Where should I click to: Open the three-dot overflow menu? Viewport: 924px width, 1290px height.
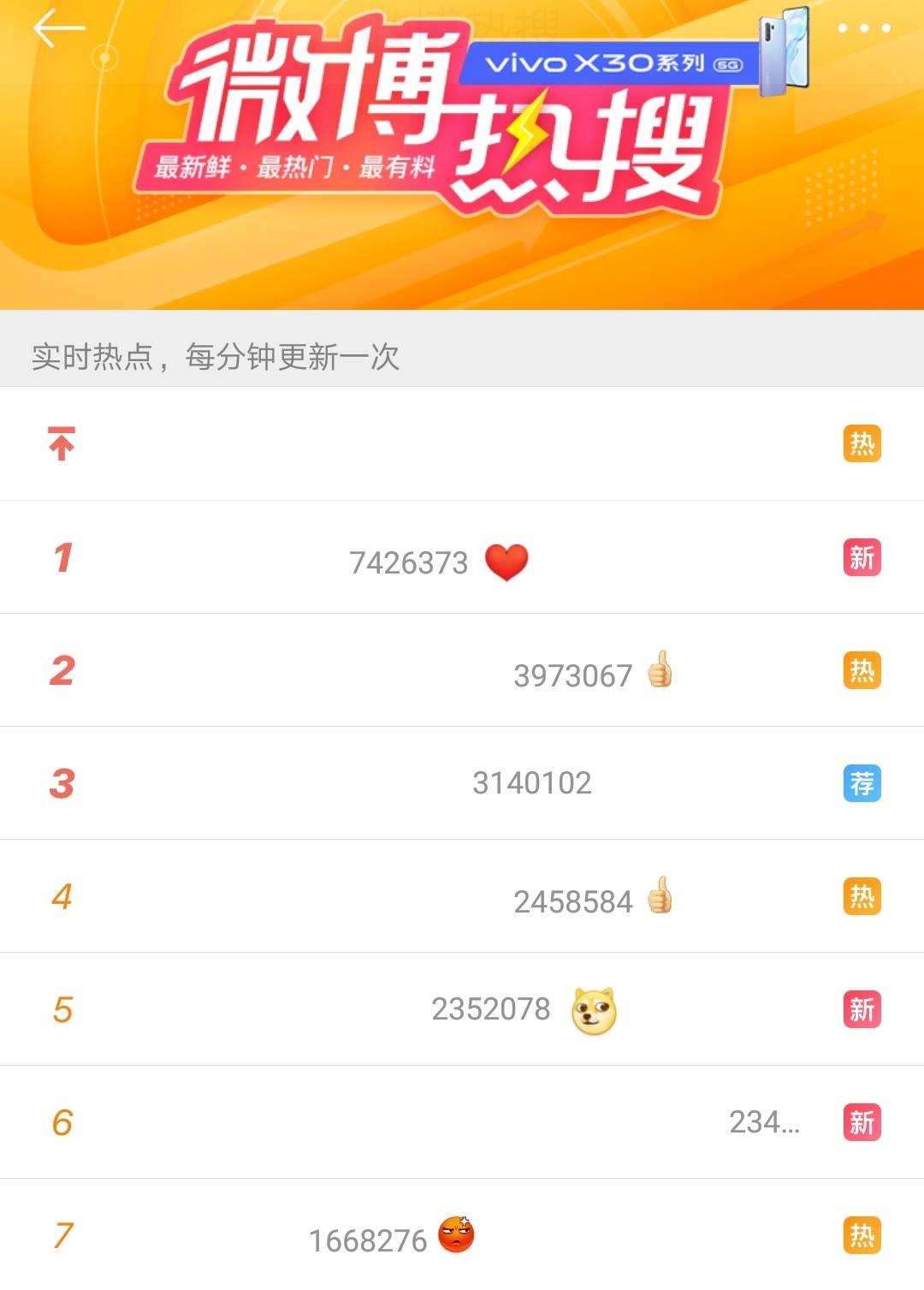[863, 29]
